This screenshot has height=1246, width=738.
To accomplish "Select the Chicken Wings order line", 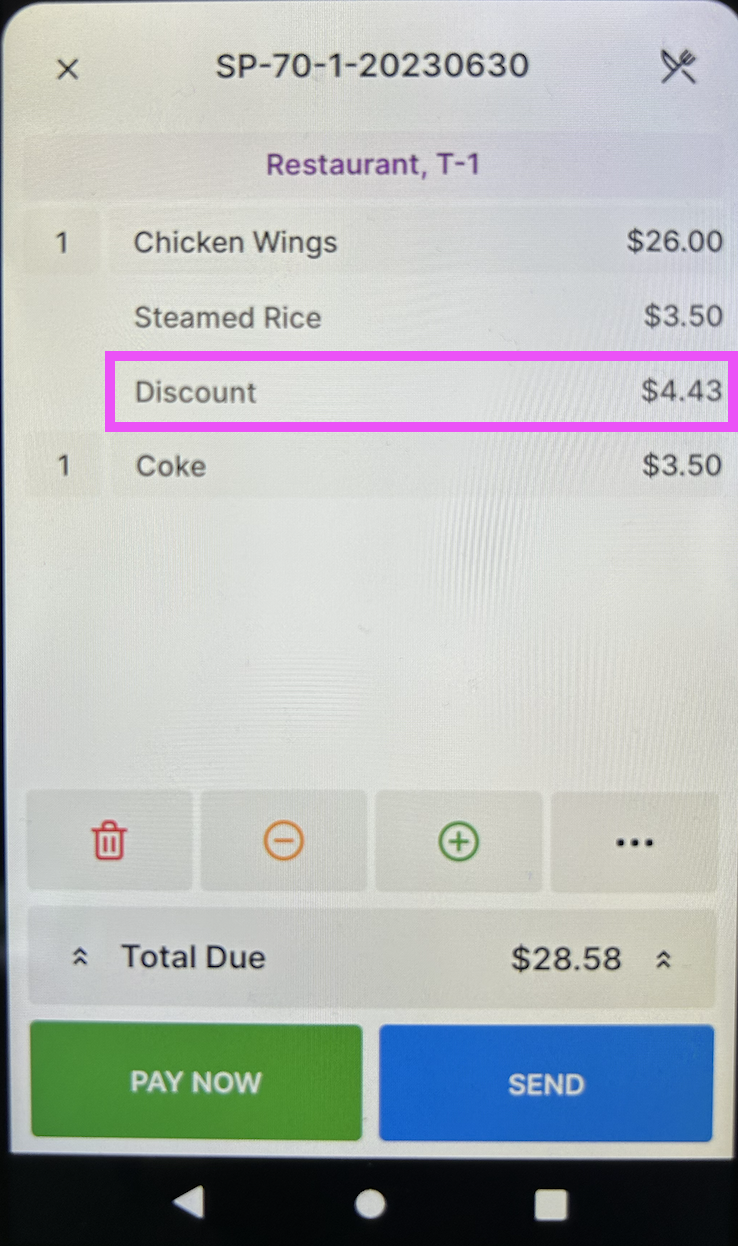I will click(x=415, y=242).
